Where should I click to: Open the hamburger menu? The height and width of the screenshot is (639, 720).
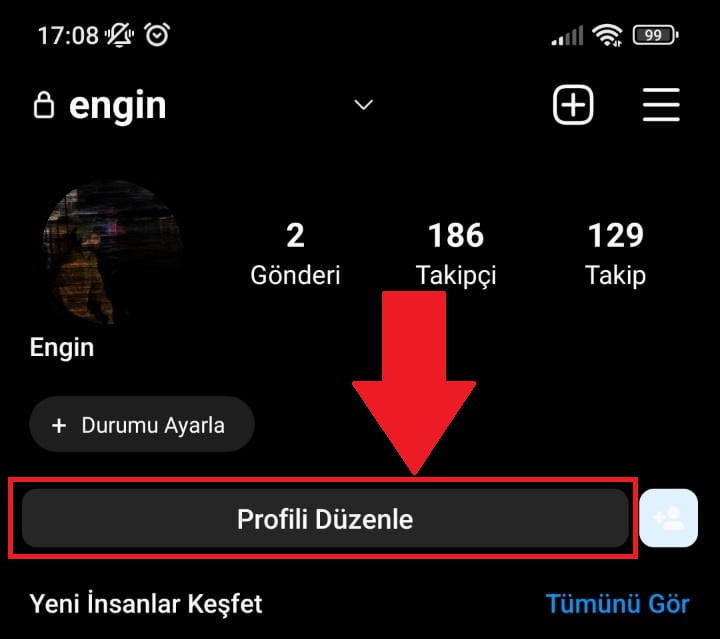[661, 105]
